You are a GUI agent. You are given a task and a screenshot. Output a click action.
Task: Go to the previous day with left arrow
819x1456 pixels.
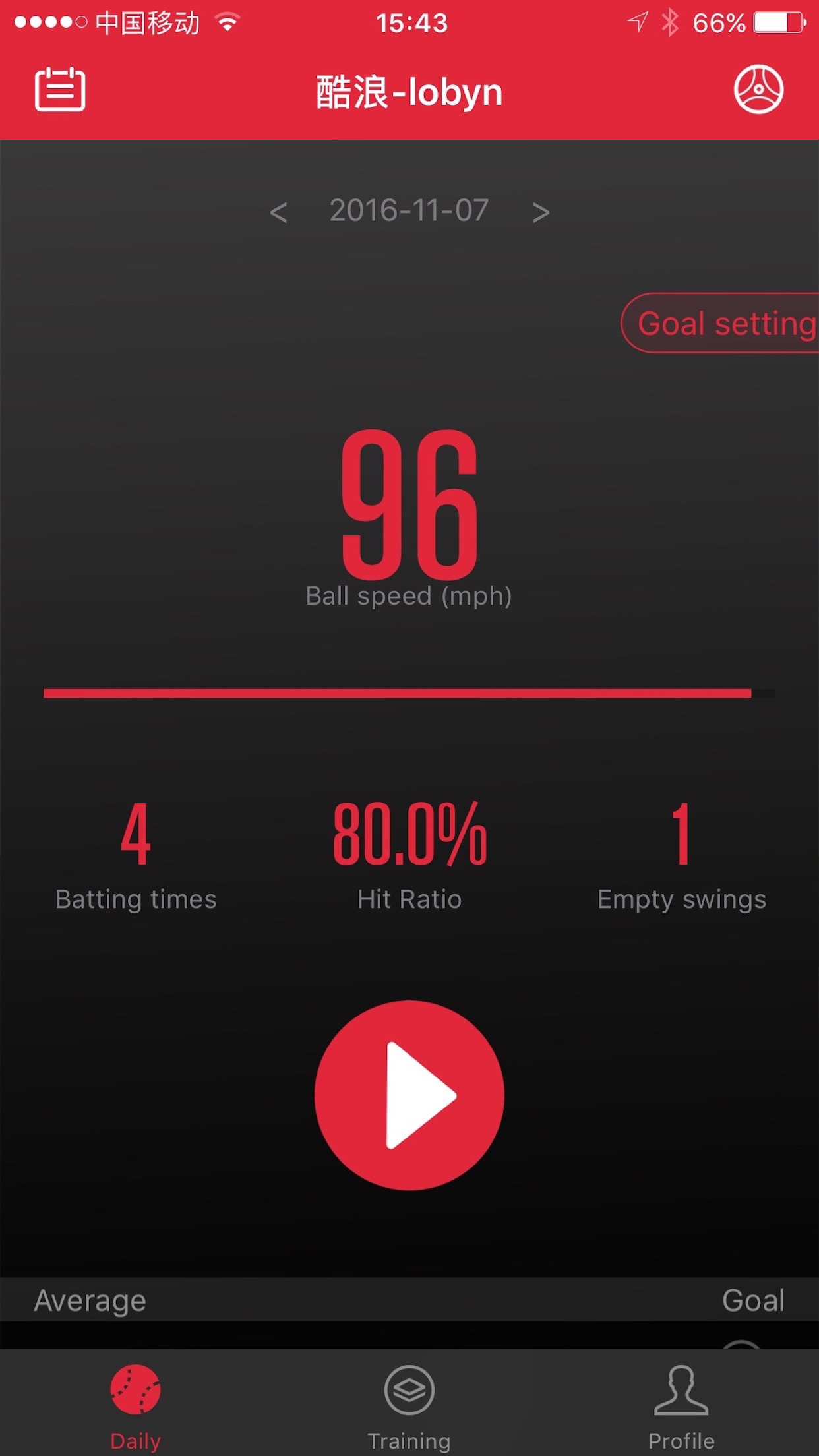coord(280,211)
